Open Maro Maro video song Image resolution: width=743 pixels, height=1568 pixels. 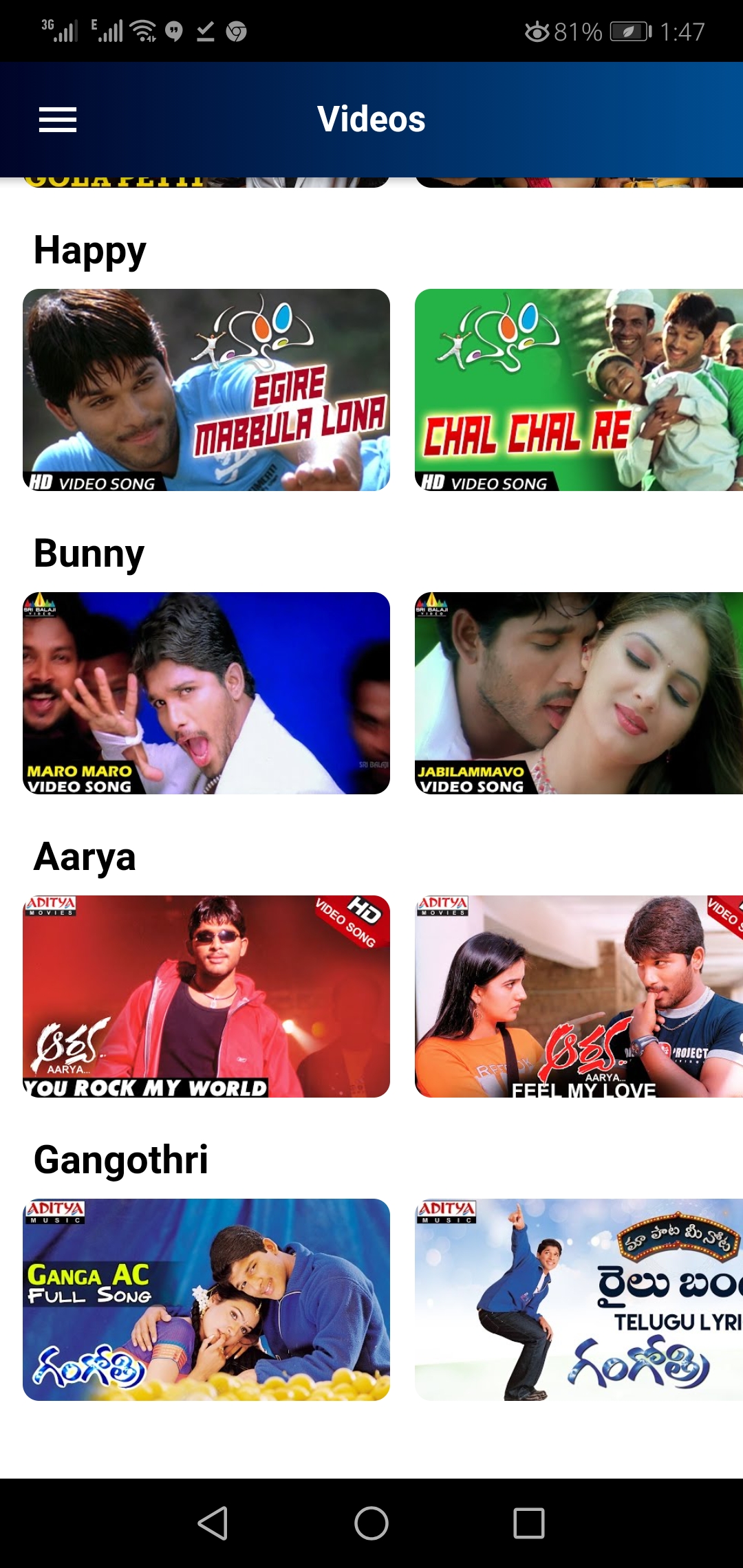point(206,693)
